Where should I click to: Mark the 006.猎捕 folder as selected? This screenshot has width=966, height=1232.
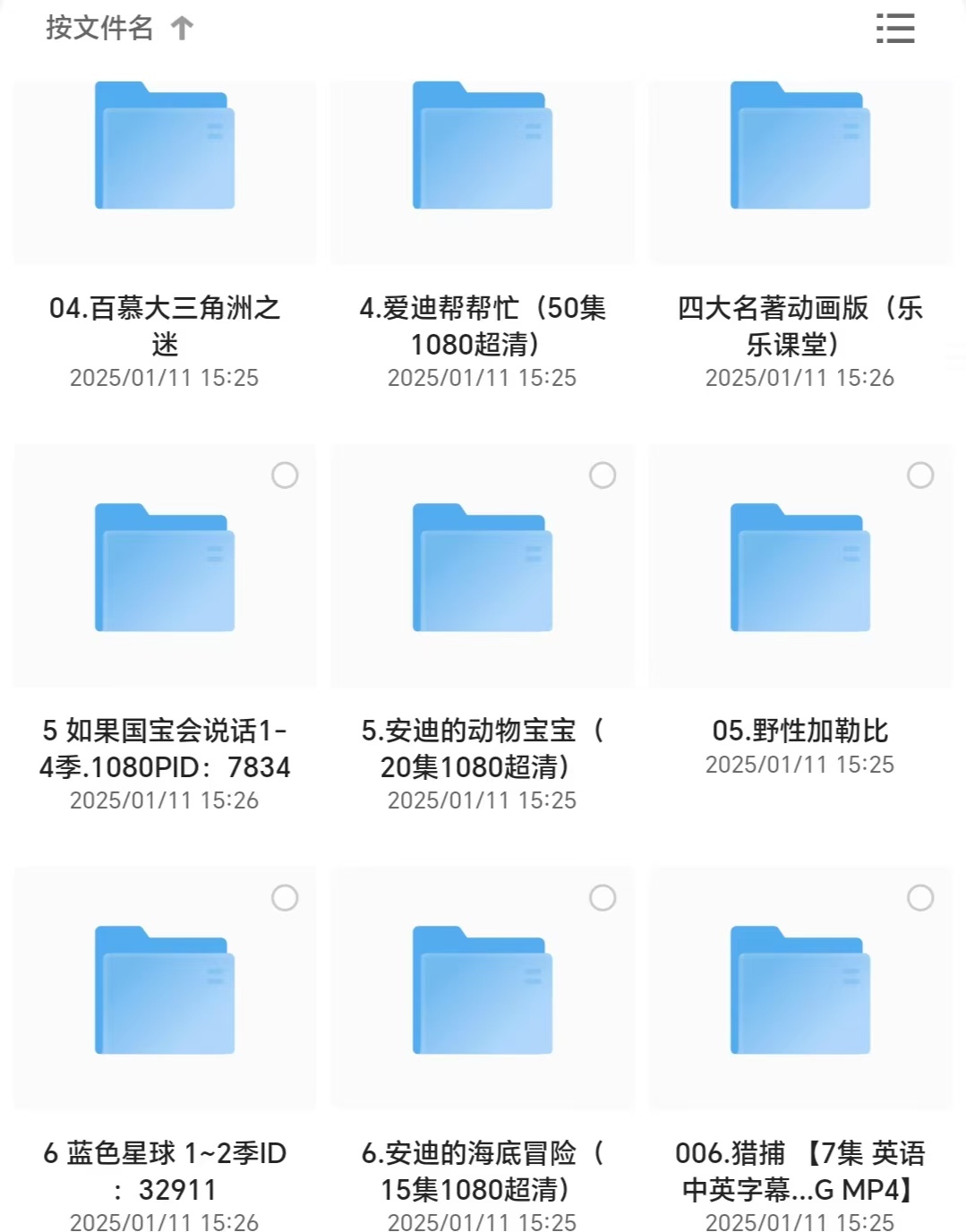point(920,898)
